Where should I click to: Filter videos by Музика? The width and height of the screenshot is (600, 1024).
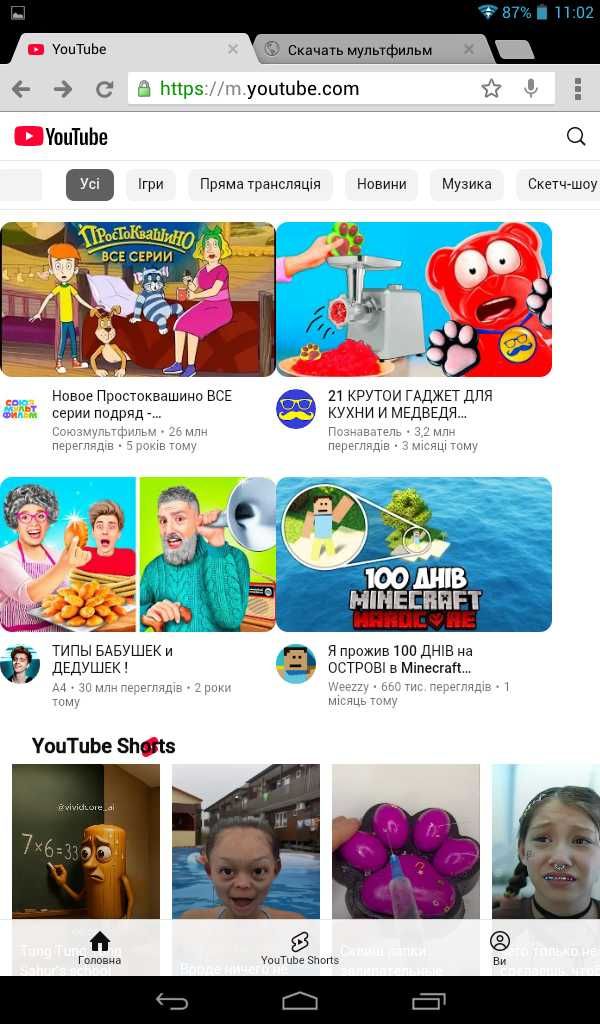467,184
